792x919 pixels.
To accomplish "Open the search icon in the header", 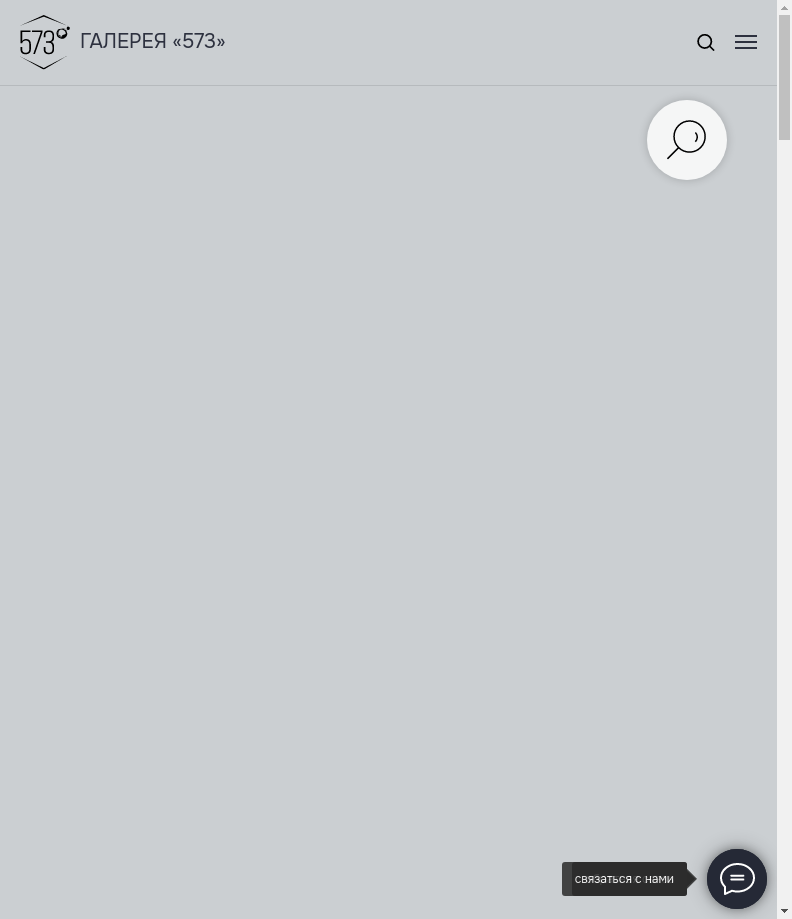I will (706, 43).
